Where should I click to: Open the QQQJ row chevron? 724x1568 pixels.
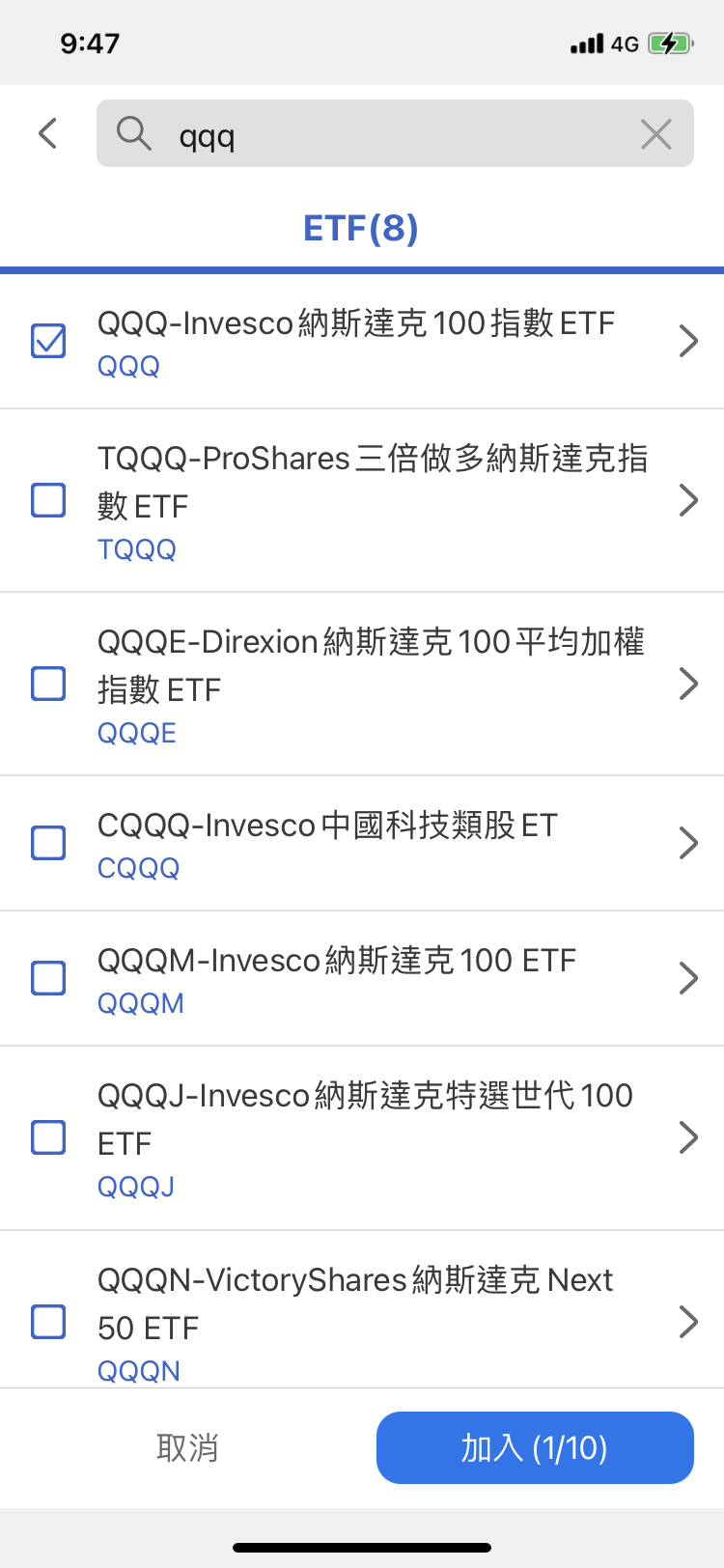[688, 1137]
